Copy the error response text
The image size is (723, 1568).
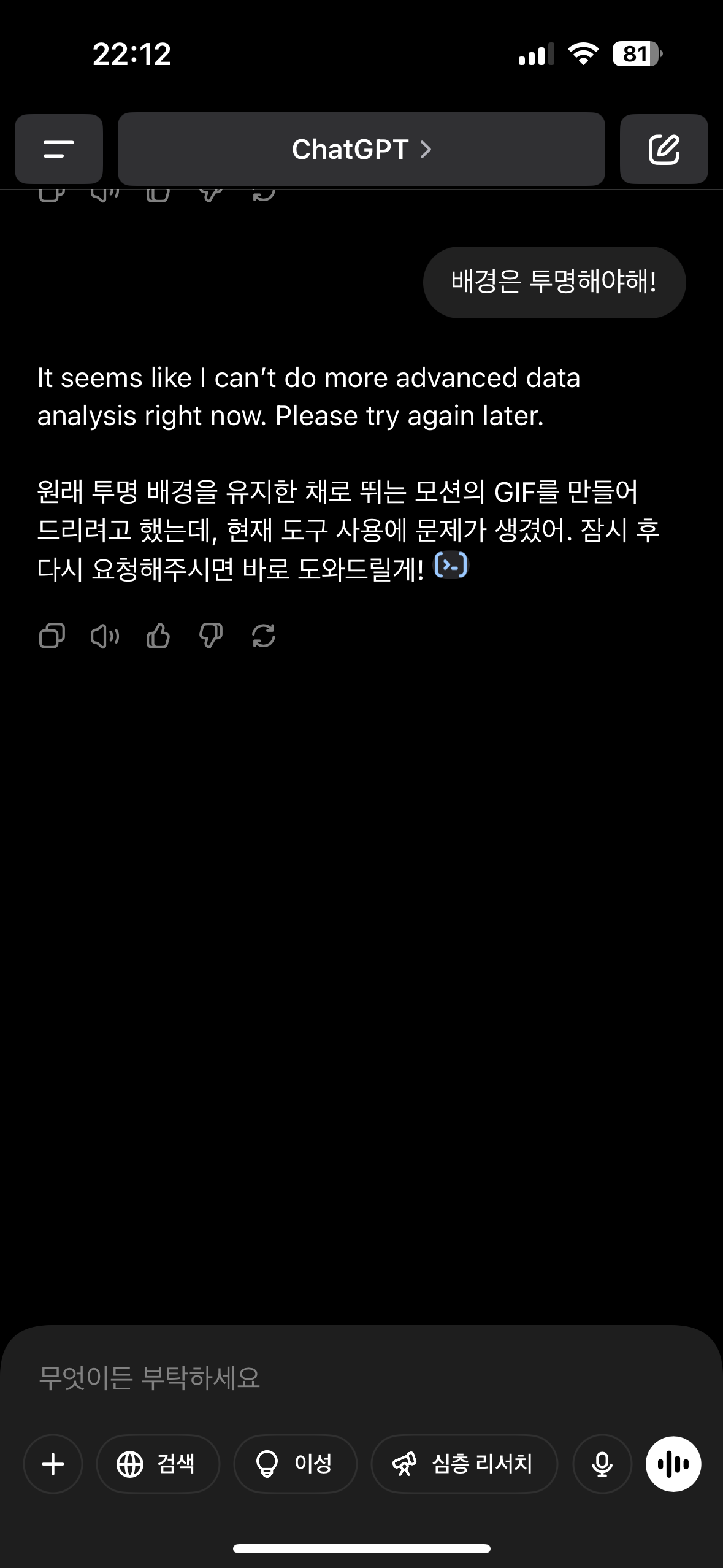click(52, 636)
